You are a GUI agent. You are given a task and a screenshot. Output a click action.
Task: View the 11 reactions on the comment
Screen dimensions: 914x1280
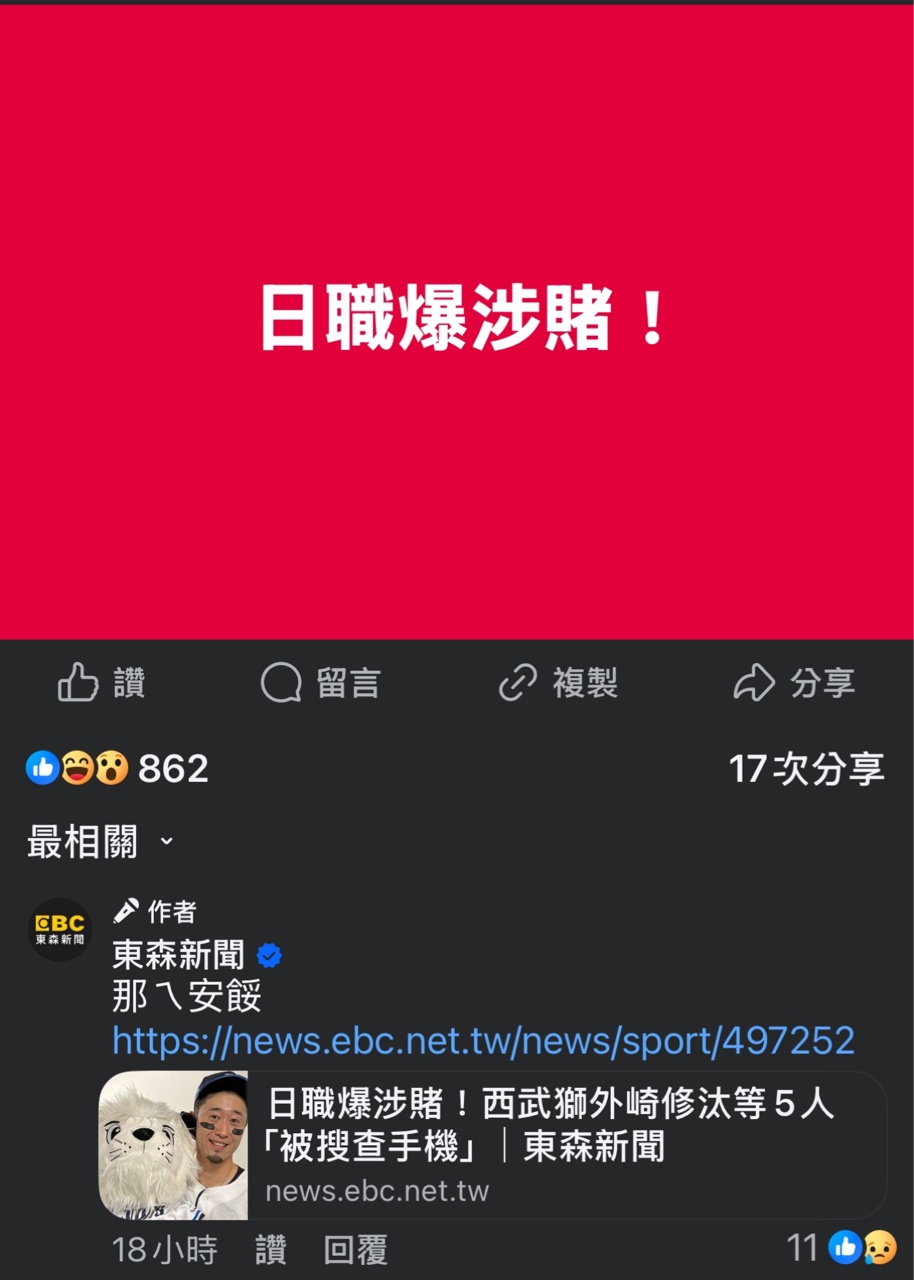tap(842, 1248)
